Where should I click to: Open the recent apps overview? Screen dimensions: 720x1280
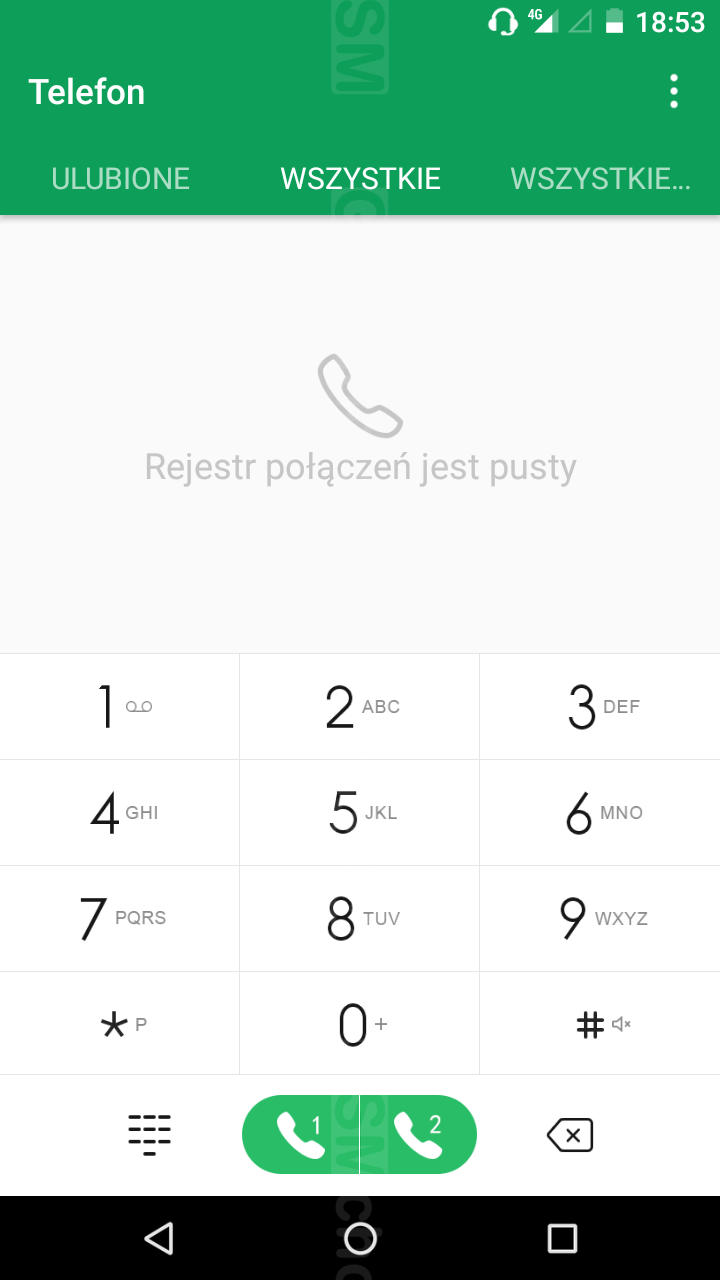[562, 1238]
